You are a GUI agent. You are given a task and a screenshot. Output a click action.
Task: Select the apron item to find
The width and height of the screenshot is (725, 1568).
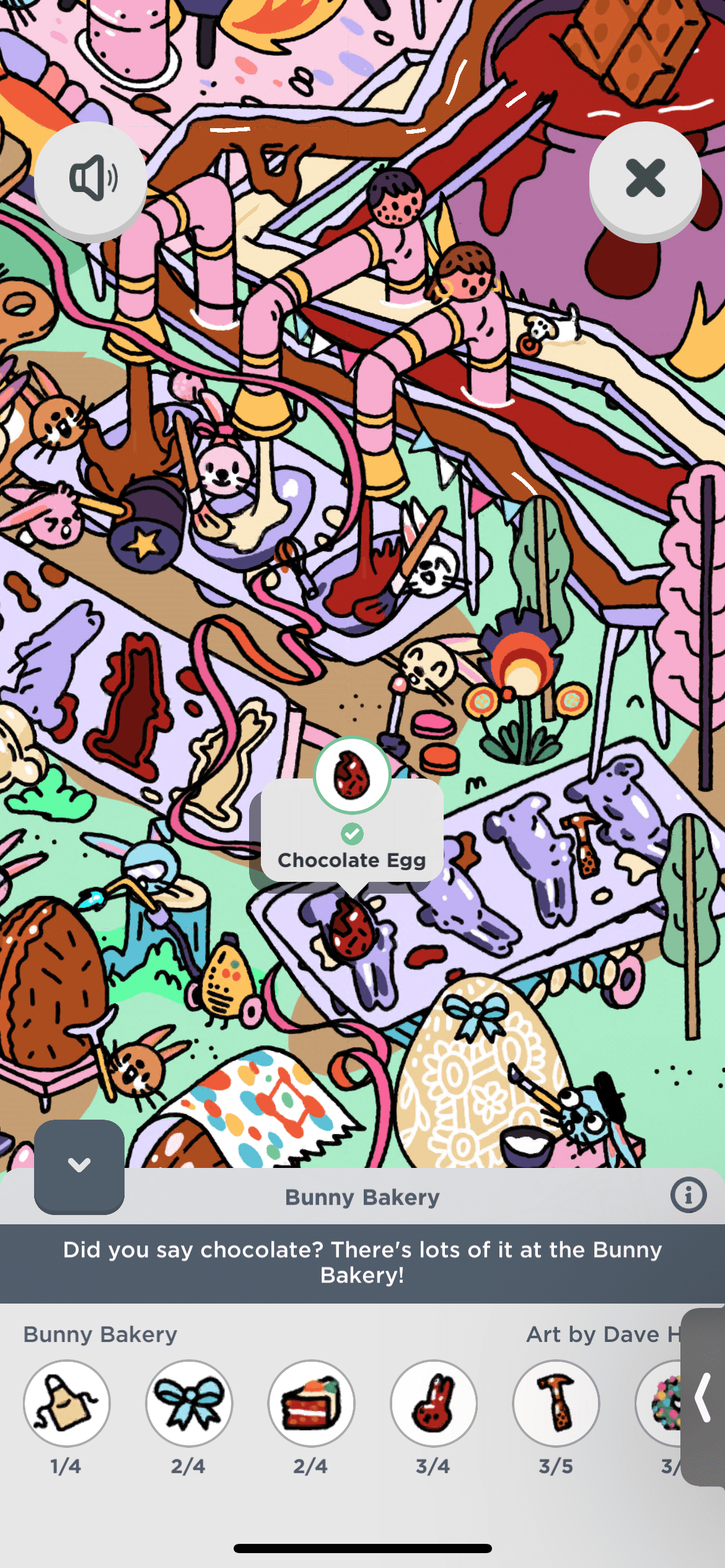coord(67,1403)
